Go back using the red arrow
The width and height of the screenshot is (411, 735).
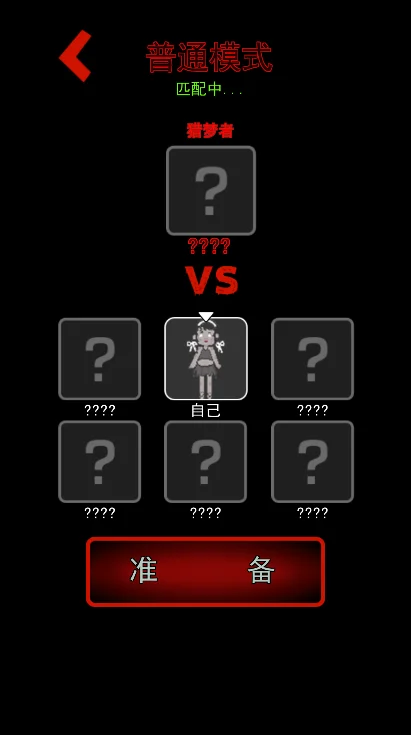click(x=75, y=56)
